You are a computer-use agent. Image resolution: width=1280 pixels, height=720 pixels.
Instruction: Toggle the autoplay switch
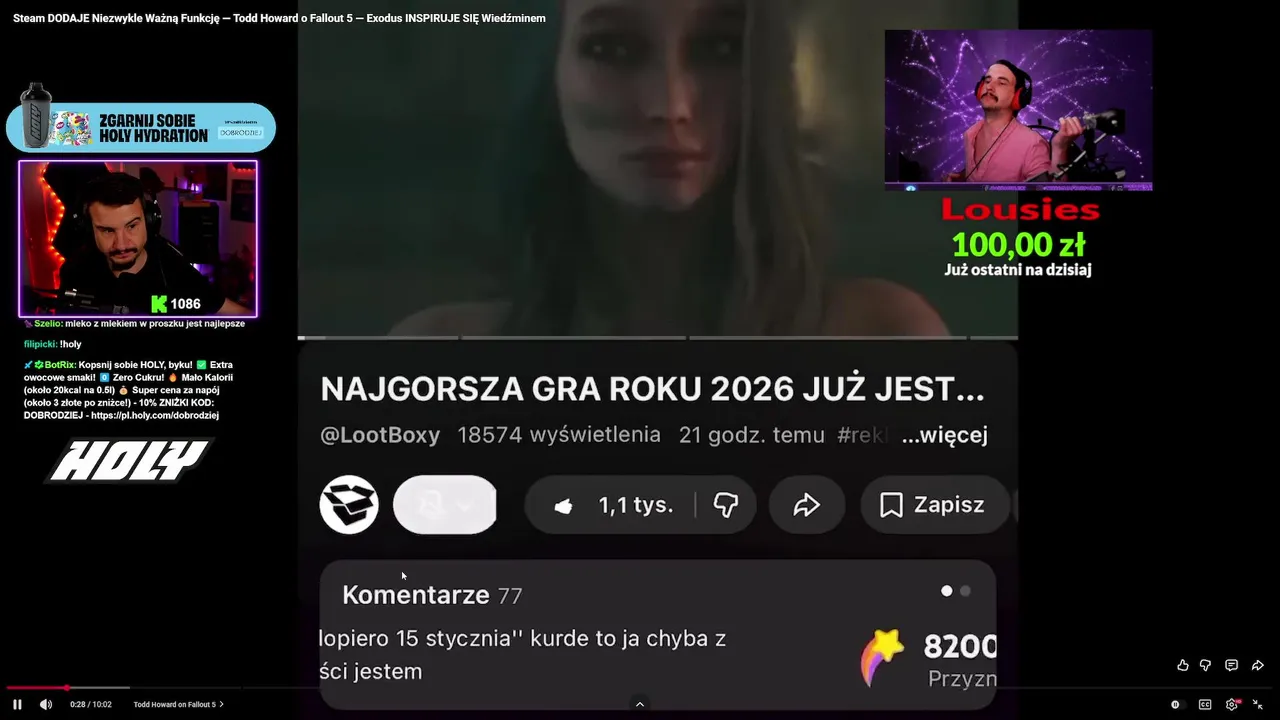click(x=1175, y=704)
